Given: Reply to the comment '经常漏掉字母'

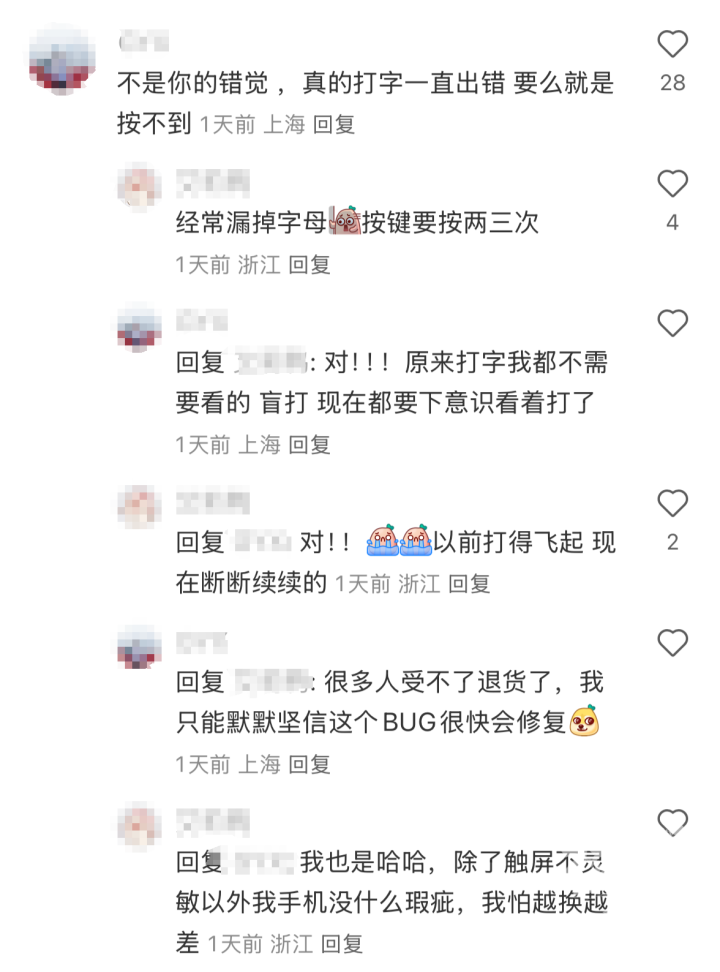Looking at the screenshot, I should click(309, 265).
